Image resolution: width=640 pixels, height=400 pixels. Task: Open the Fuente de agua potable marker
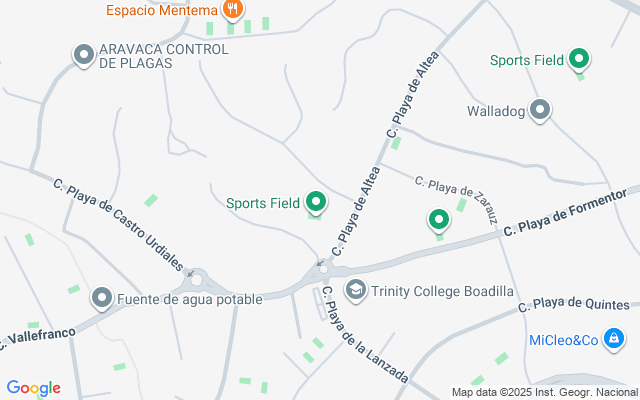tap(103, 298)
